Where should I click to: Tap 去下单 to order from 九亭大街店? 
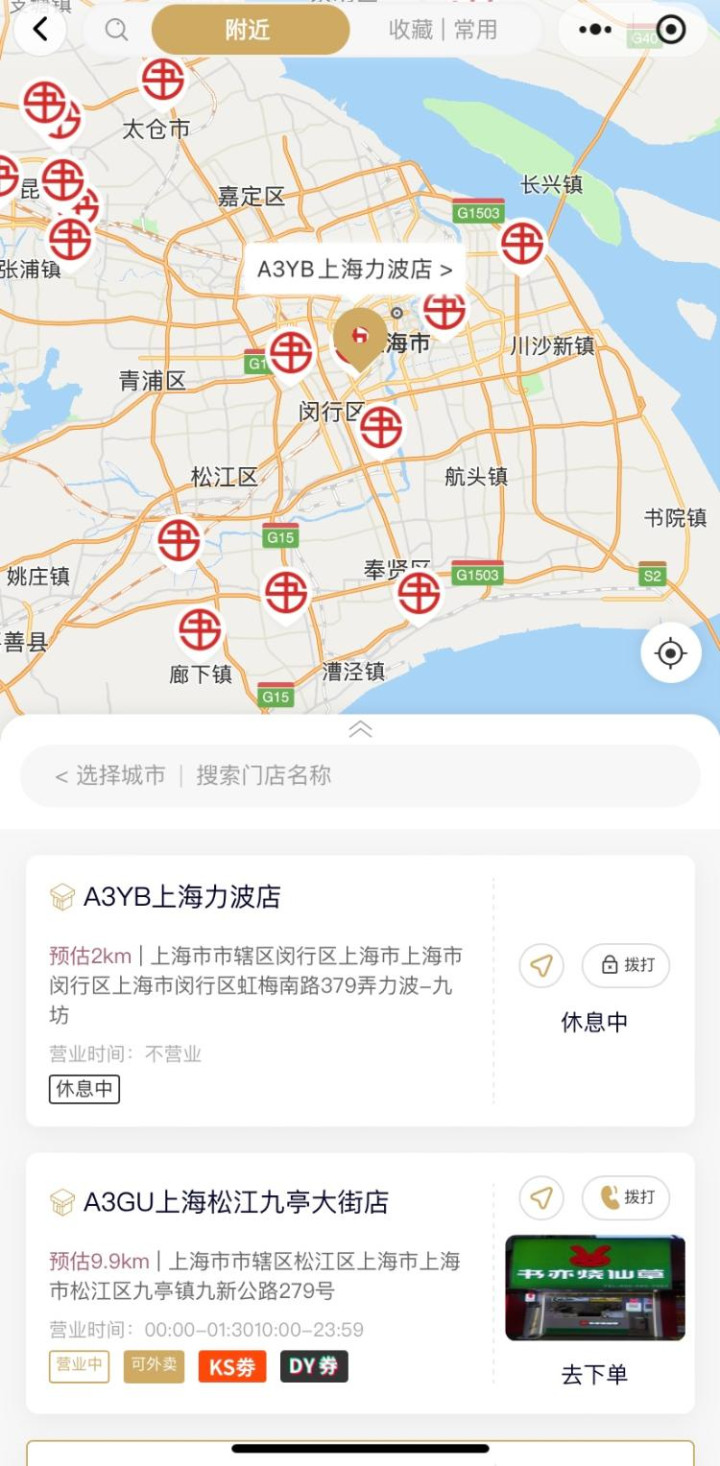pyautogui.click(x=594, y=1374)
